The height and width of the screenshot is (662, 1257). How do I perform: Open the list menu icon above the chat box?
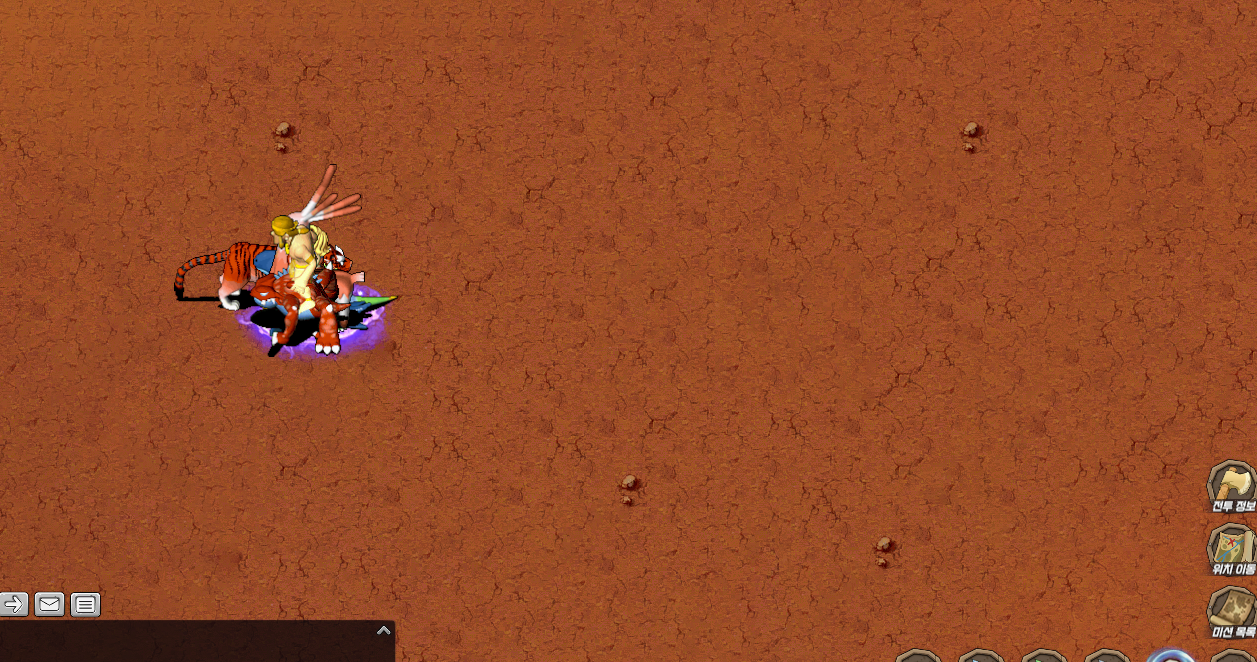[x=85, y=604]
